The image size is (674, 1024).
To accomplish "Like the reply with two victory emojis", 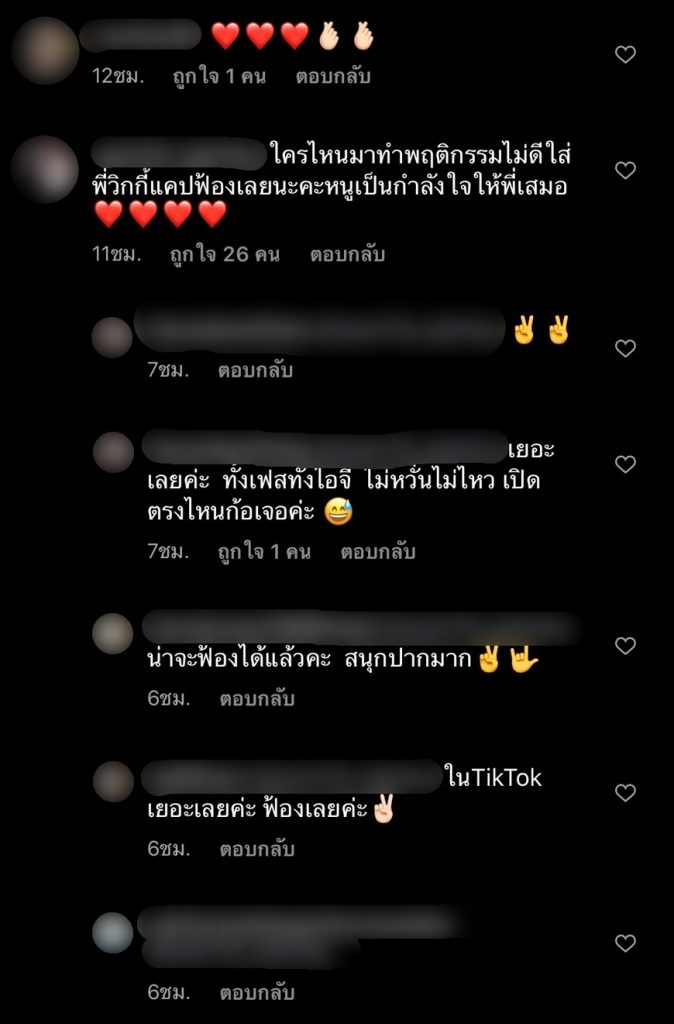I will click(625, 349).
